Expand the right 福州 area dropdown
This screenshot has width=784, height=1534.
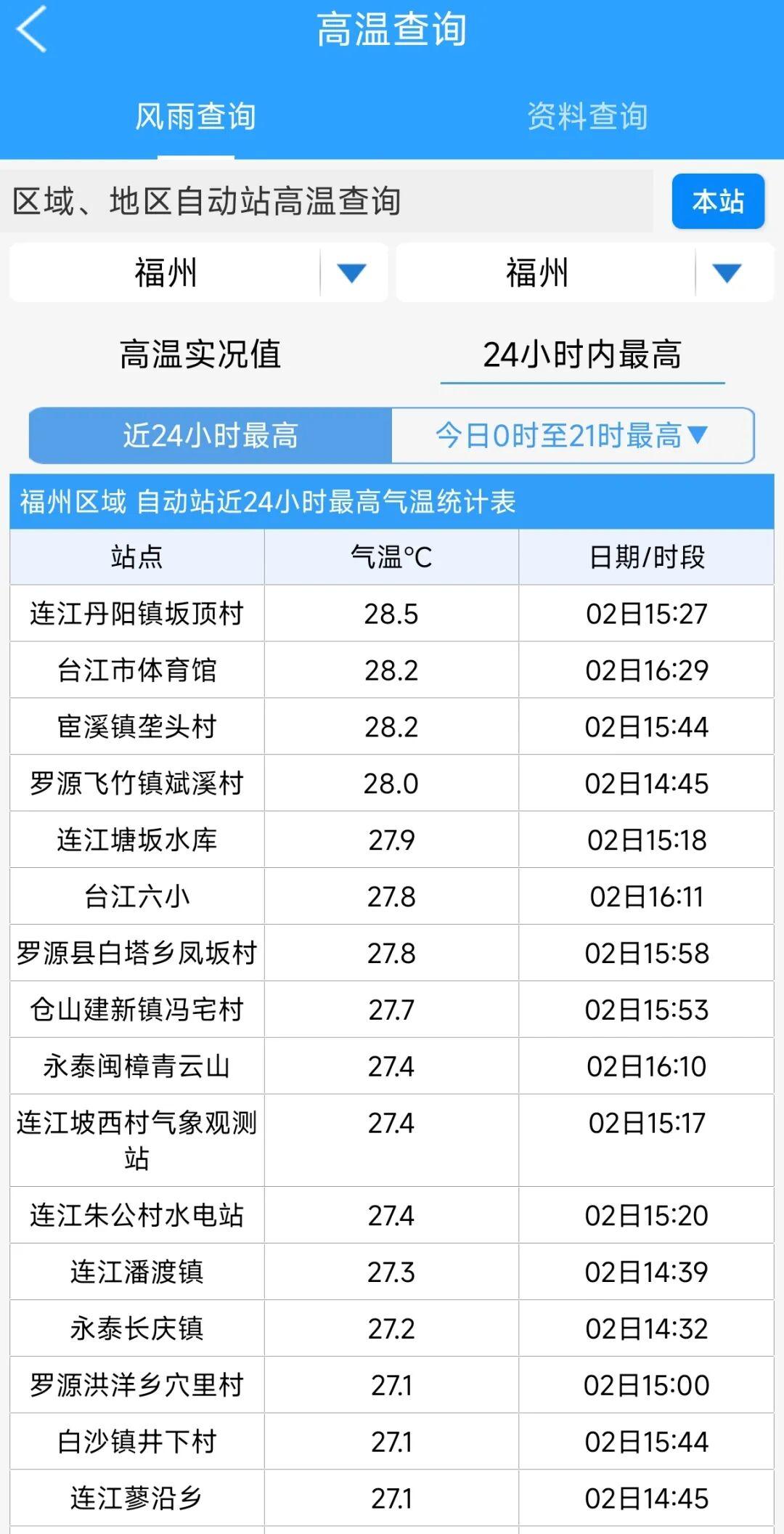[x=726, y=273]
